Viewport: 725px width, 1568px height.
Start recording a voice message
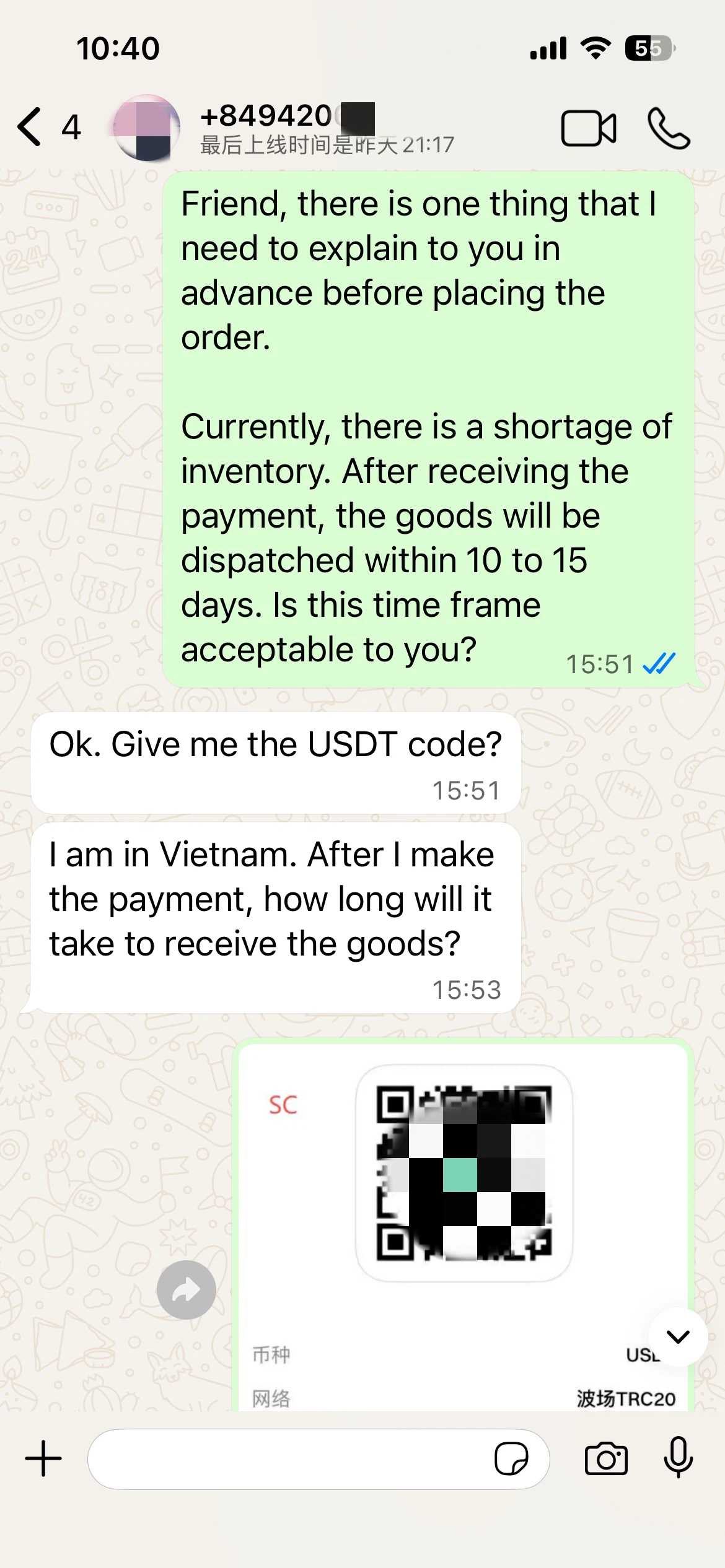679,1459
